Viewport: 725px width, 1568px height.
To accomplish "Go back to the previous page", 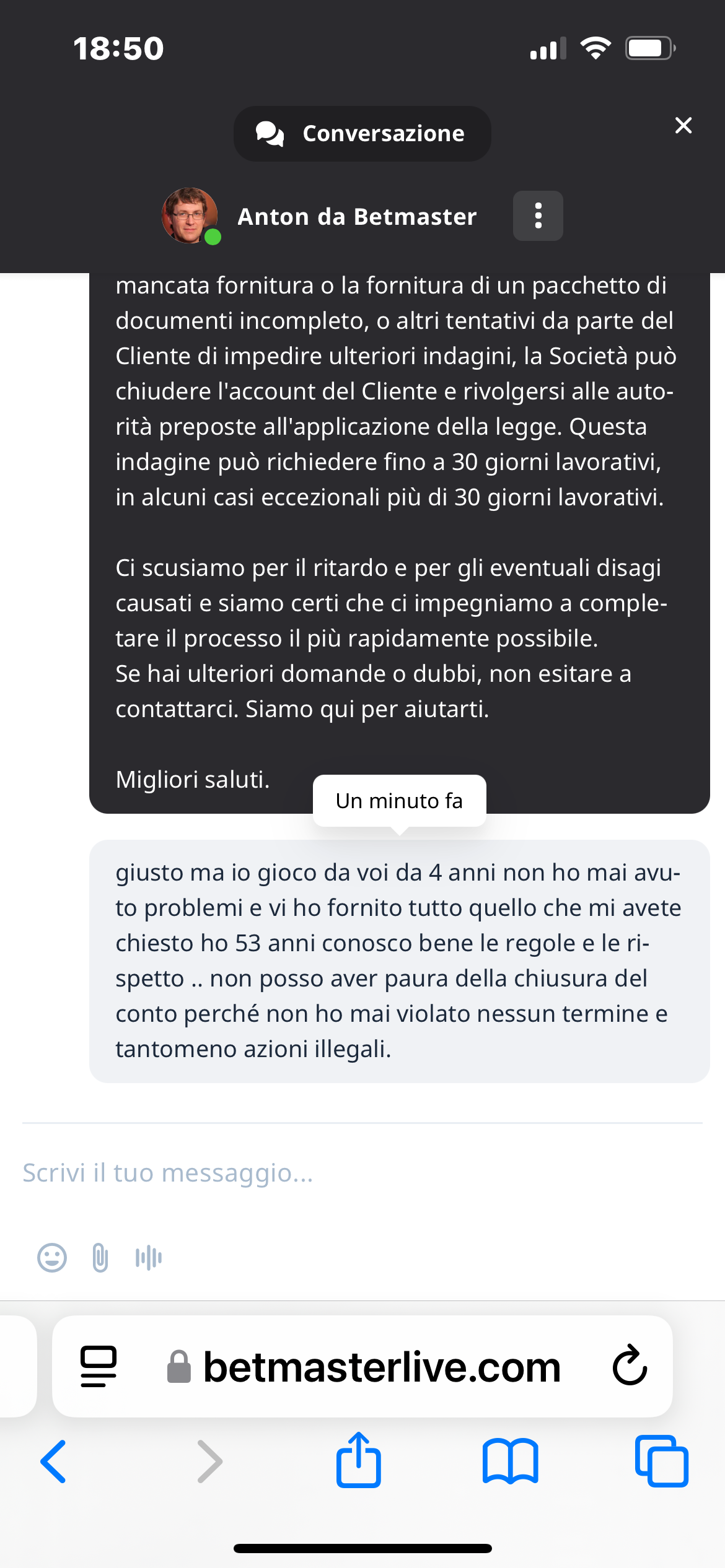I will click(54, 1461).
